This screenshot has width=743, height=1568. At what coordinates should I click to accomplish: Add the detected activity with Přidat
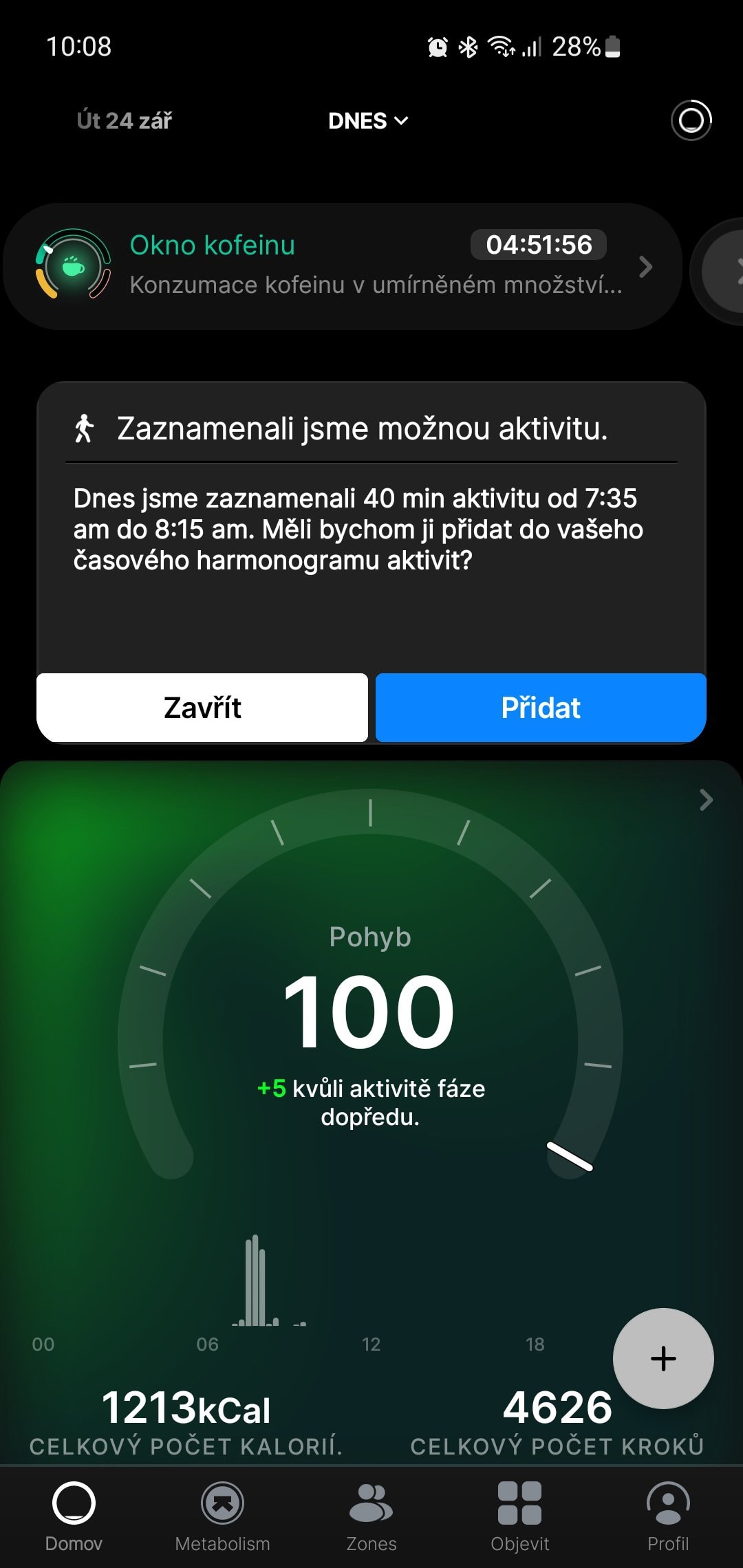541,708
